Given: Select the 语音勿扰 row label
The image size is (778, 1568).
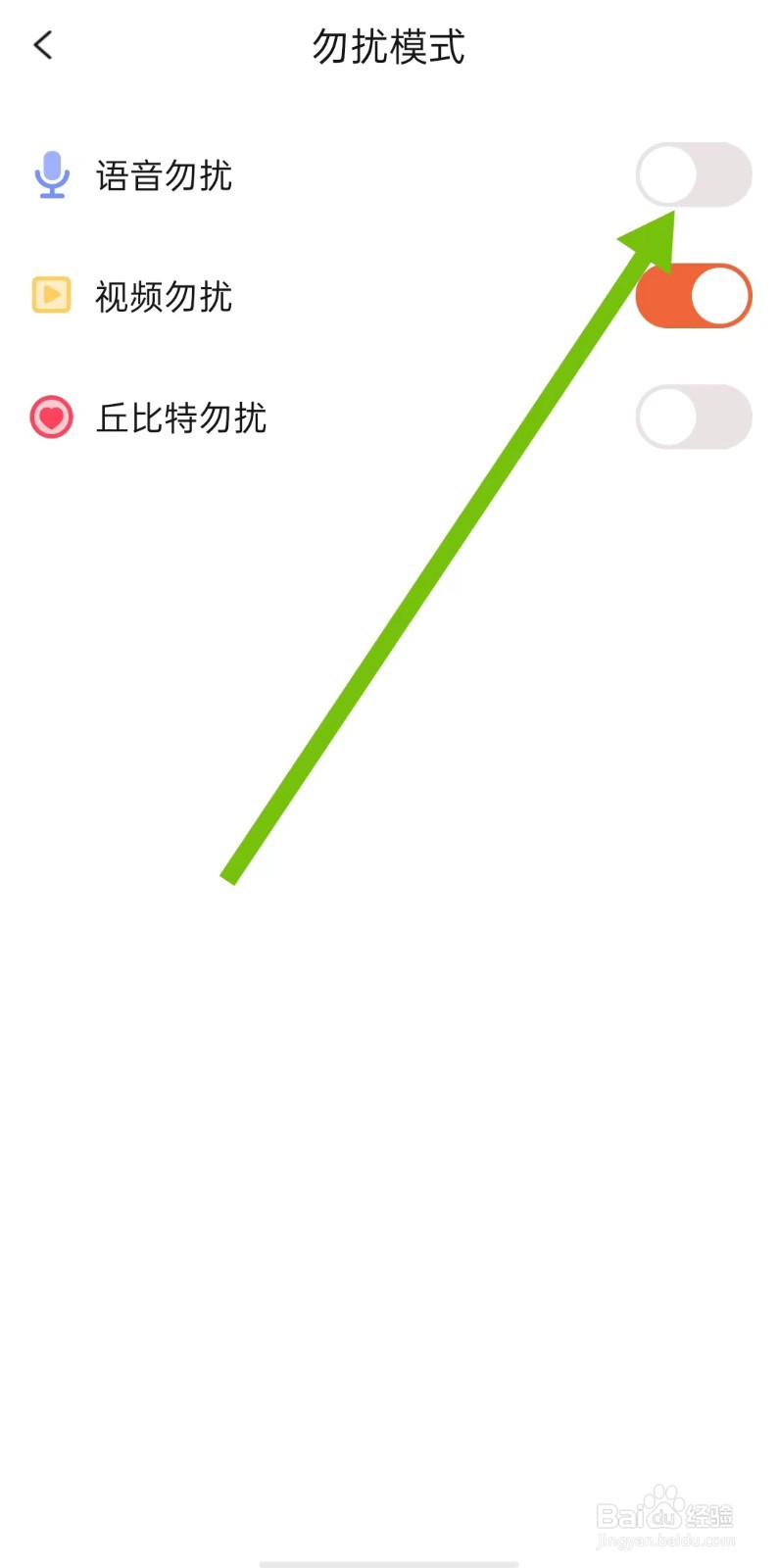Looking at the screenshot, I should (165, 177).
